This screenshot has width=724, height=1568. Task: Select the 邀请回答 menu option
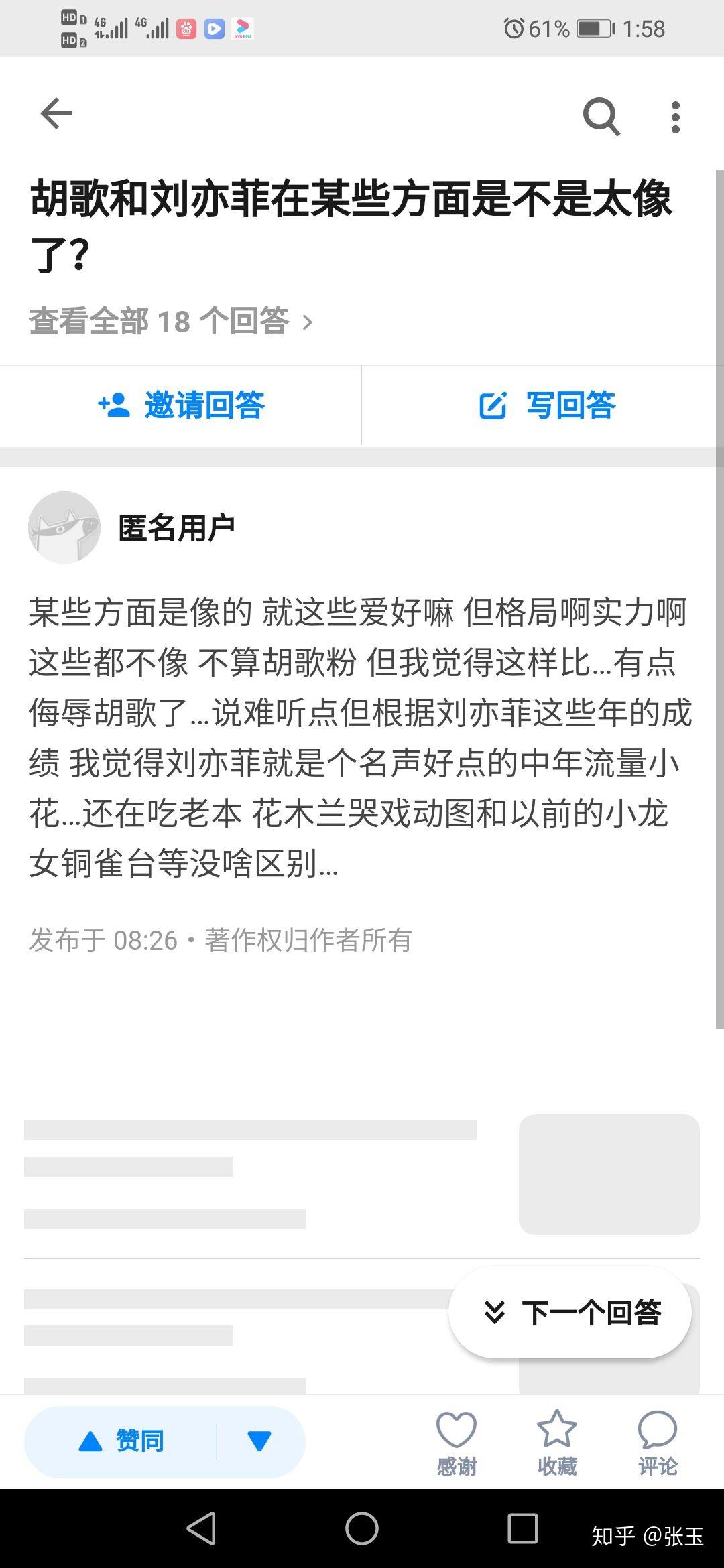pyautogui.click(x=181, y=405)
